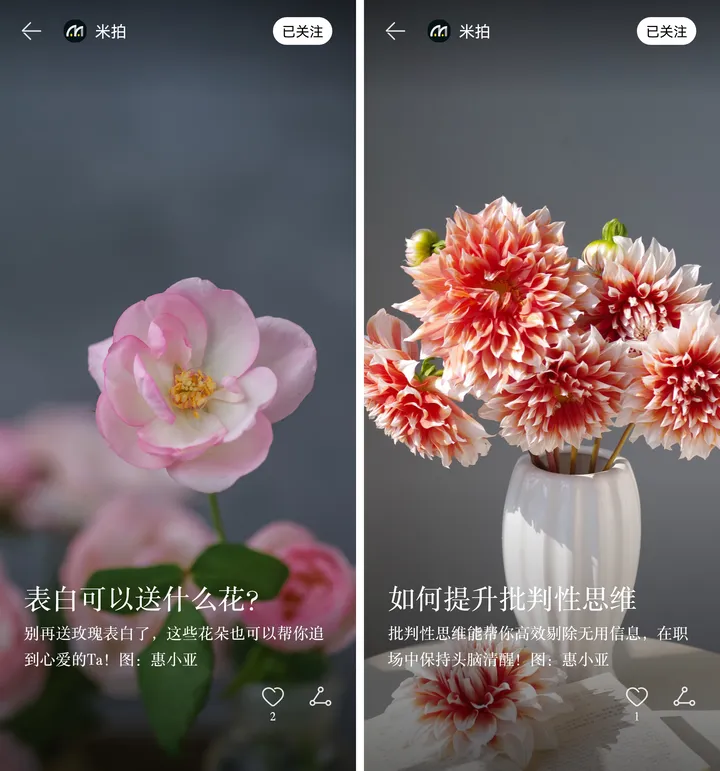Share the 如何提升批判性思维 post

click(x=684, y=697)
